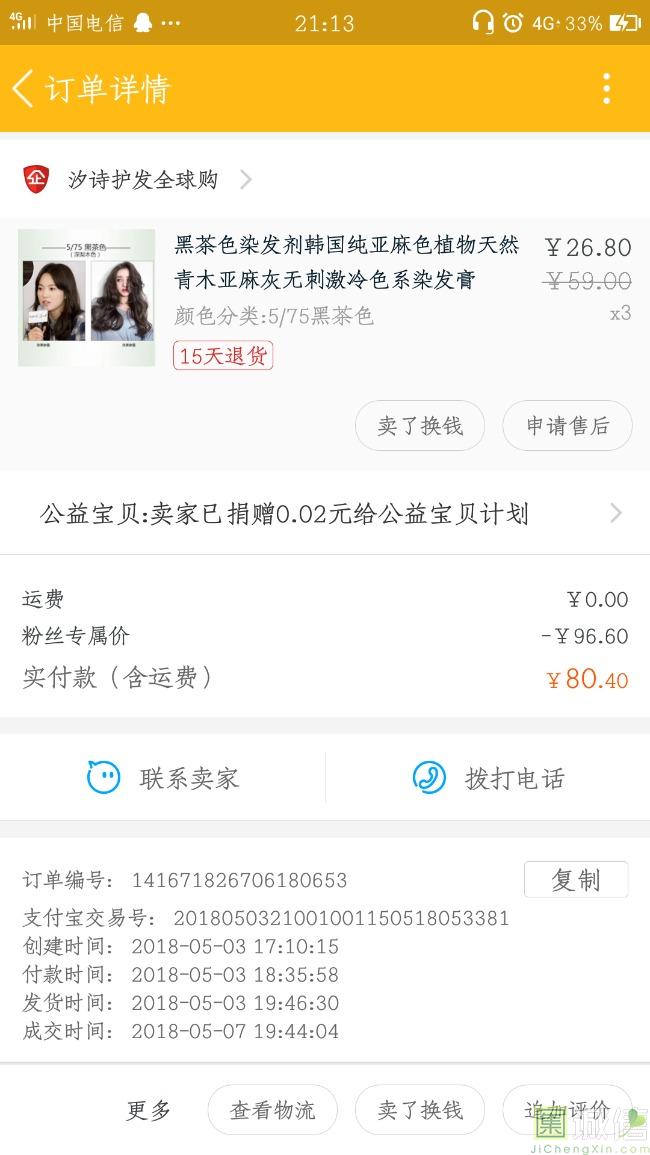Open the 公益宝贝 donation details row
The image size is (650, 1155).
(x=325, y=514)
